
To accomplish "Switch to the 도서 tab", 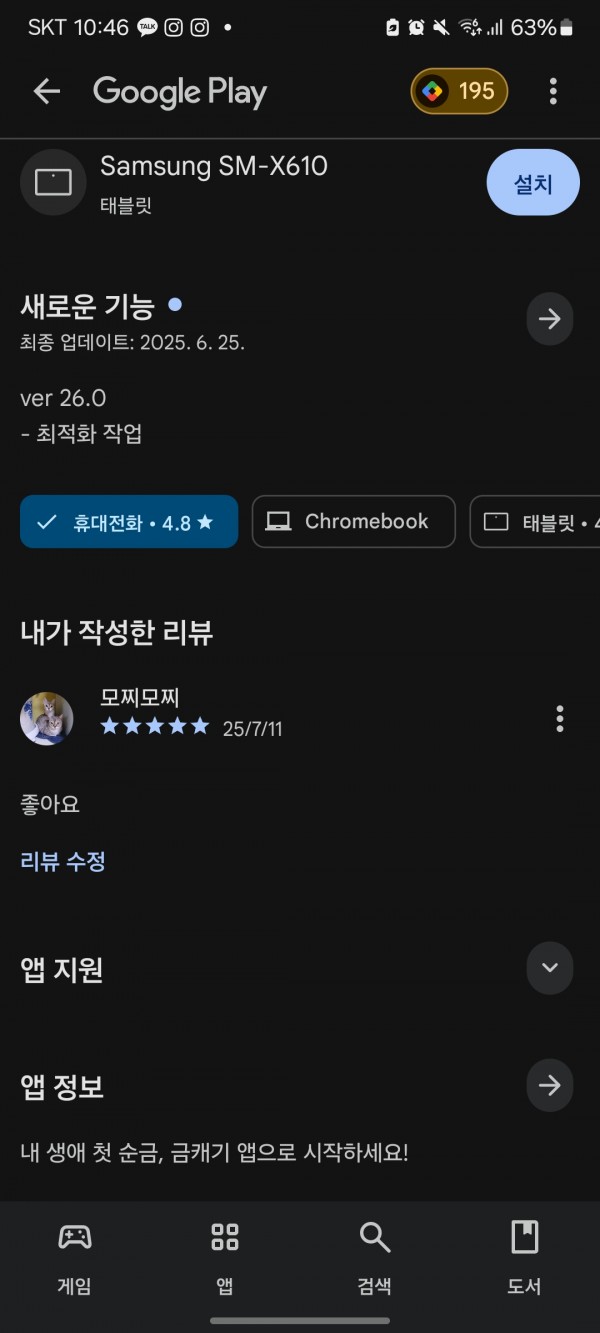I will click(x=525, y=1258).
